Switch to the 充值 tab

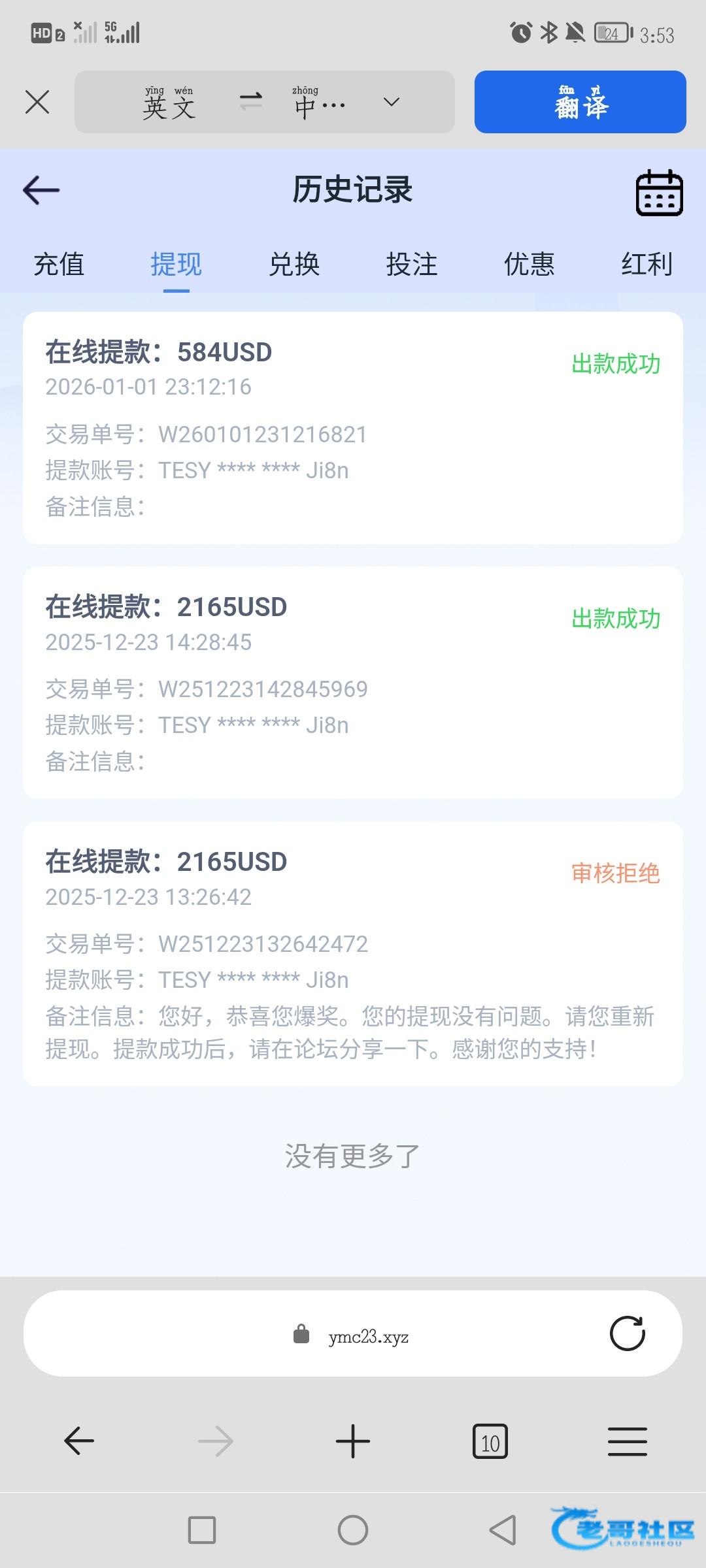pyautogui.click(x=59, y=265)
